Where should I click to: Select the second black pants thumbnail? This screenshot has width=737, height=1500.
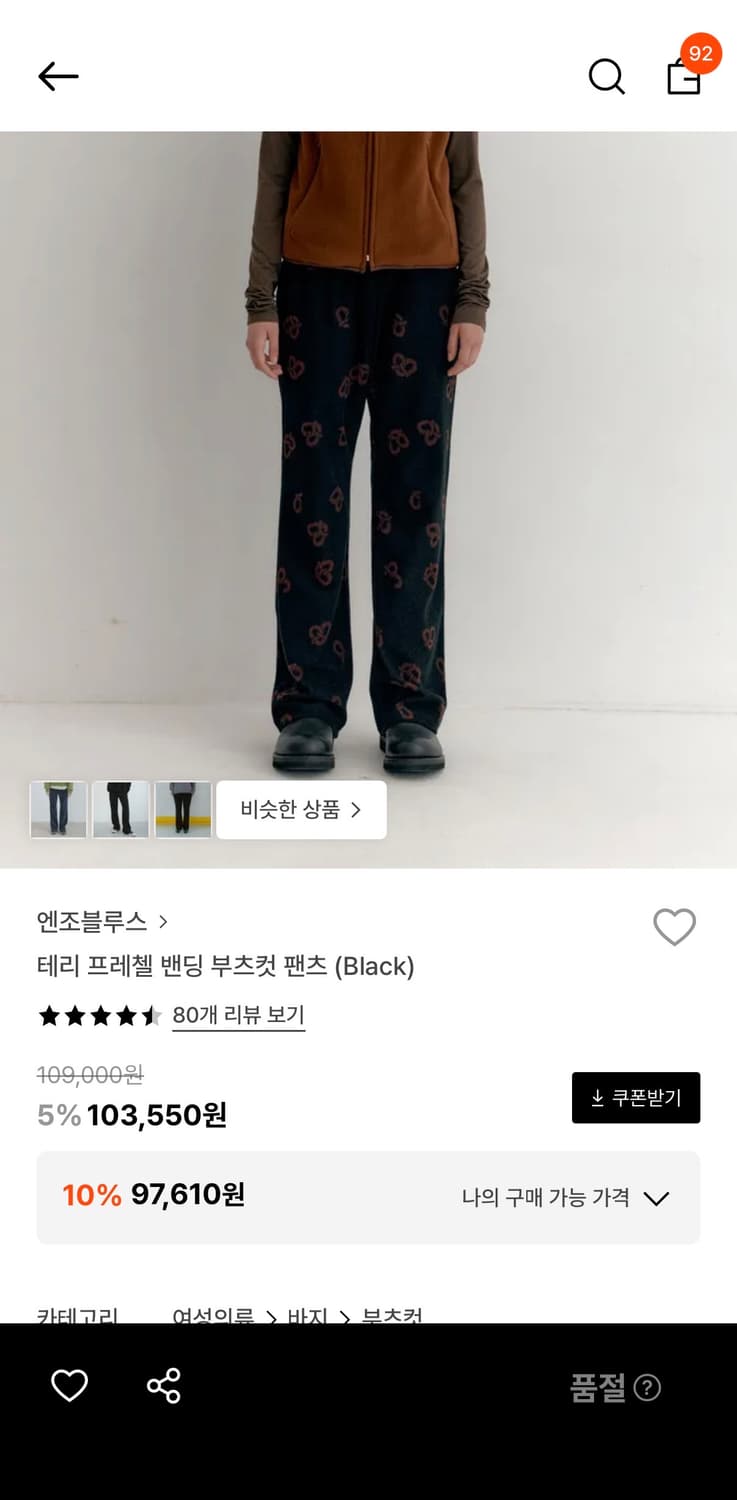[x=120, y=810]
